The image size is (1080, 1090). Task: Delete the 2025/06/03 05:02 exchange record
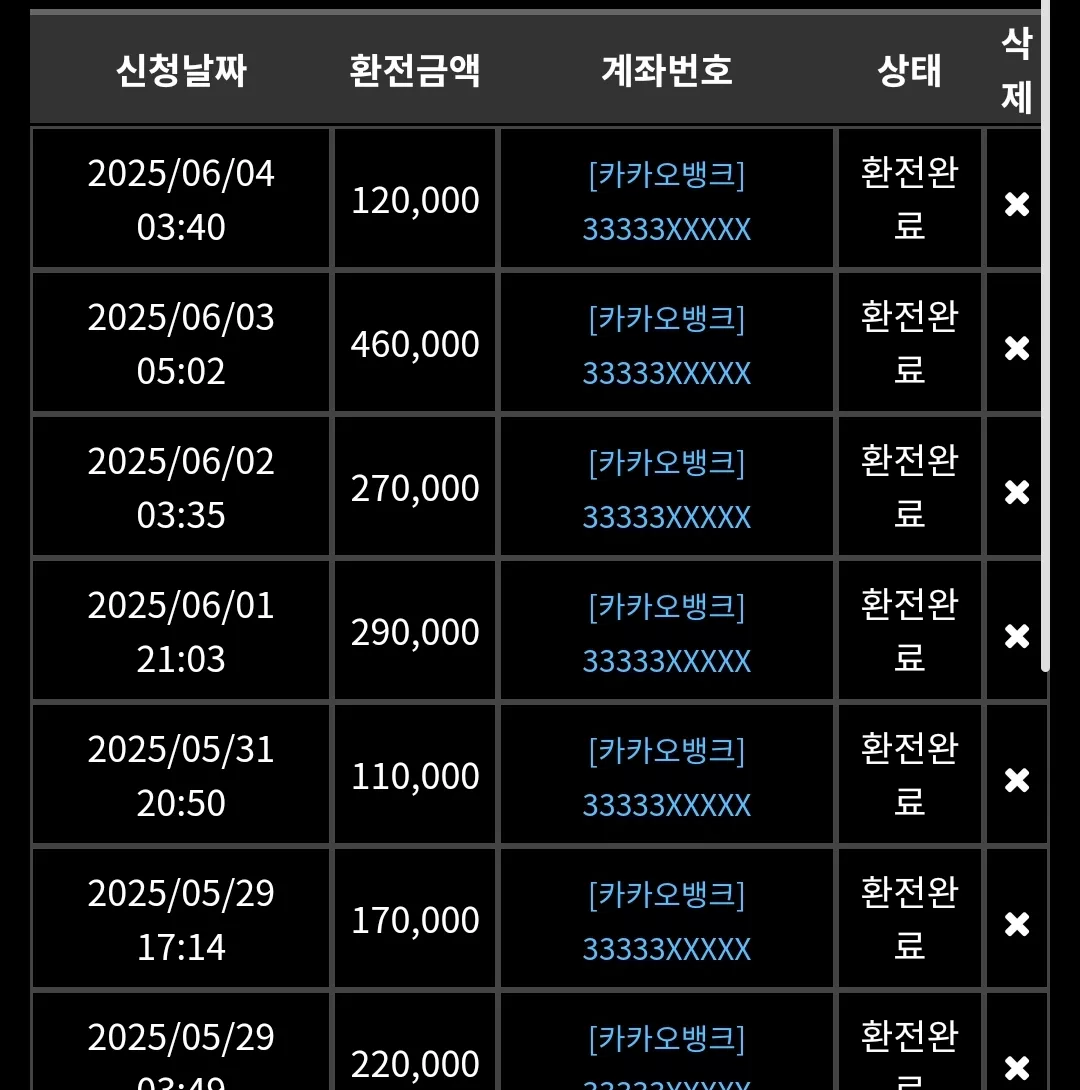click(1017, 348)
